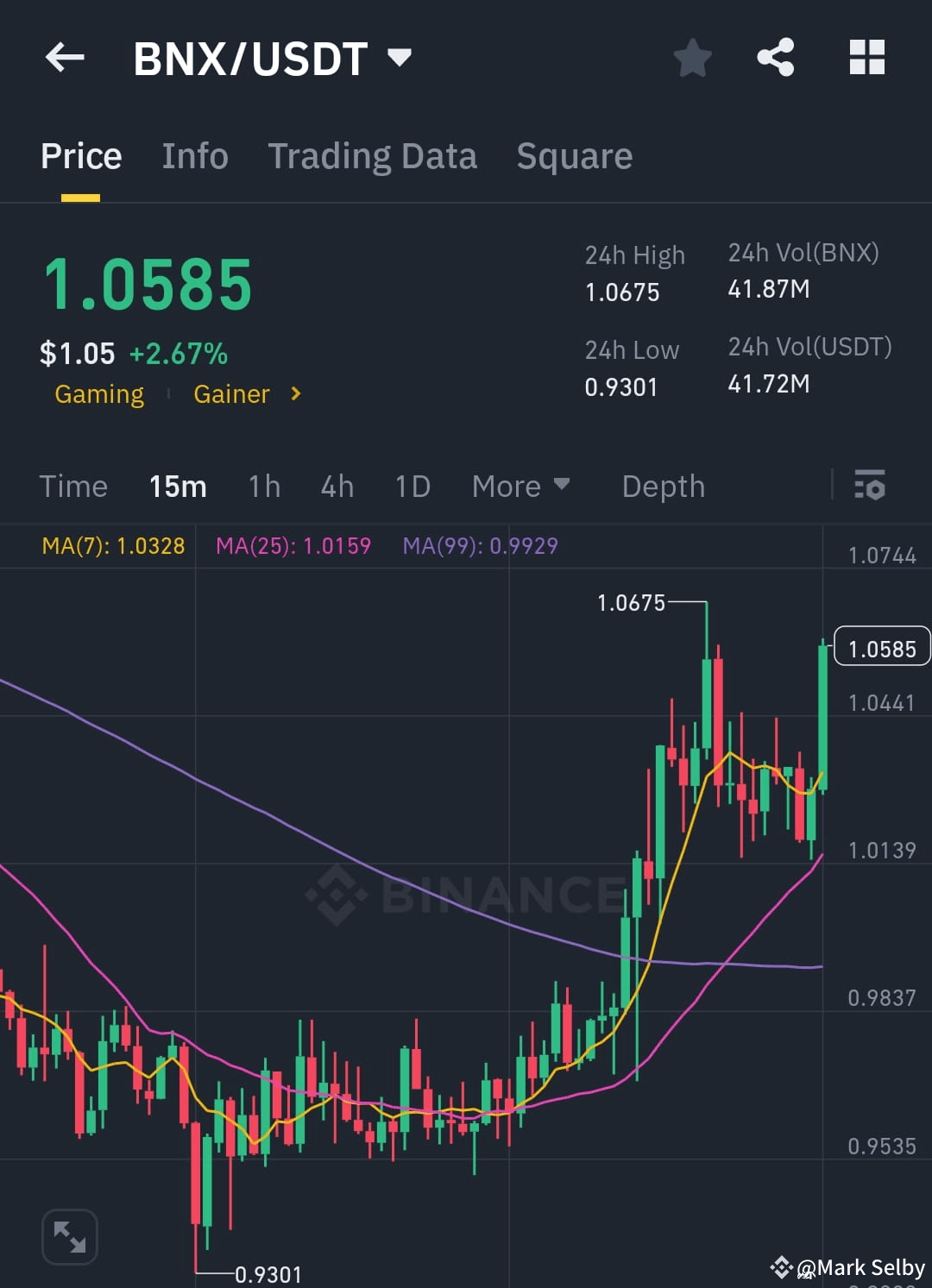932x1288 pixels.
Task: Toggle the MA(7) moving average indicator
Action: click(x=113, y=545)
